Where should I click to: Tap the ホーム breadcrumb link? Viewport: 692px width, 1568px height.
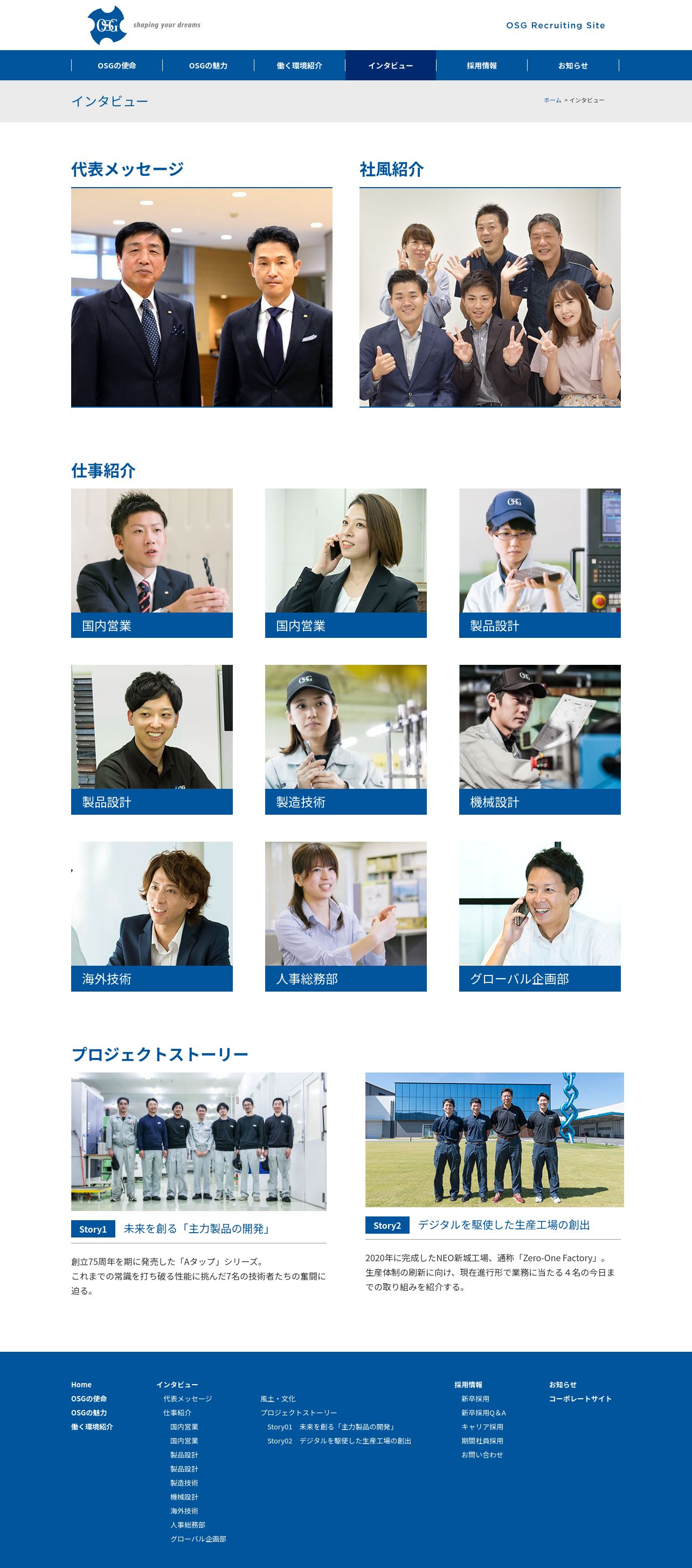coord(552,100)
